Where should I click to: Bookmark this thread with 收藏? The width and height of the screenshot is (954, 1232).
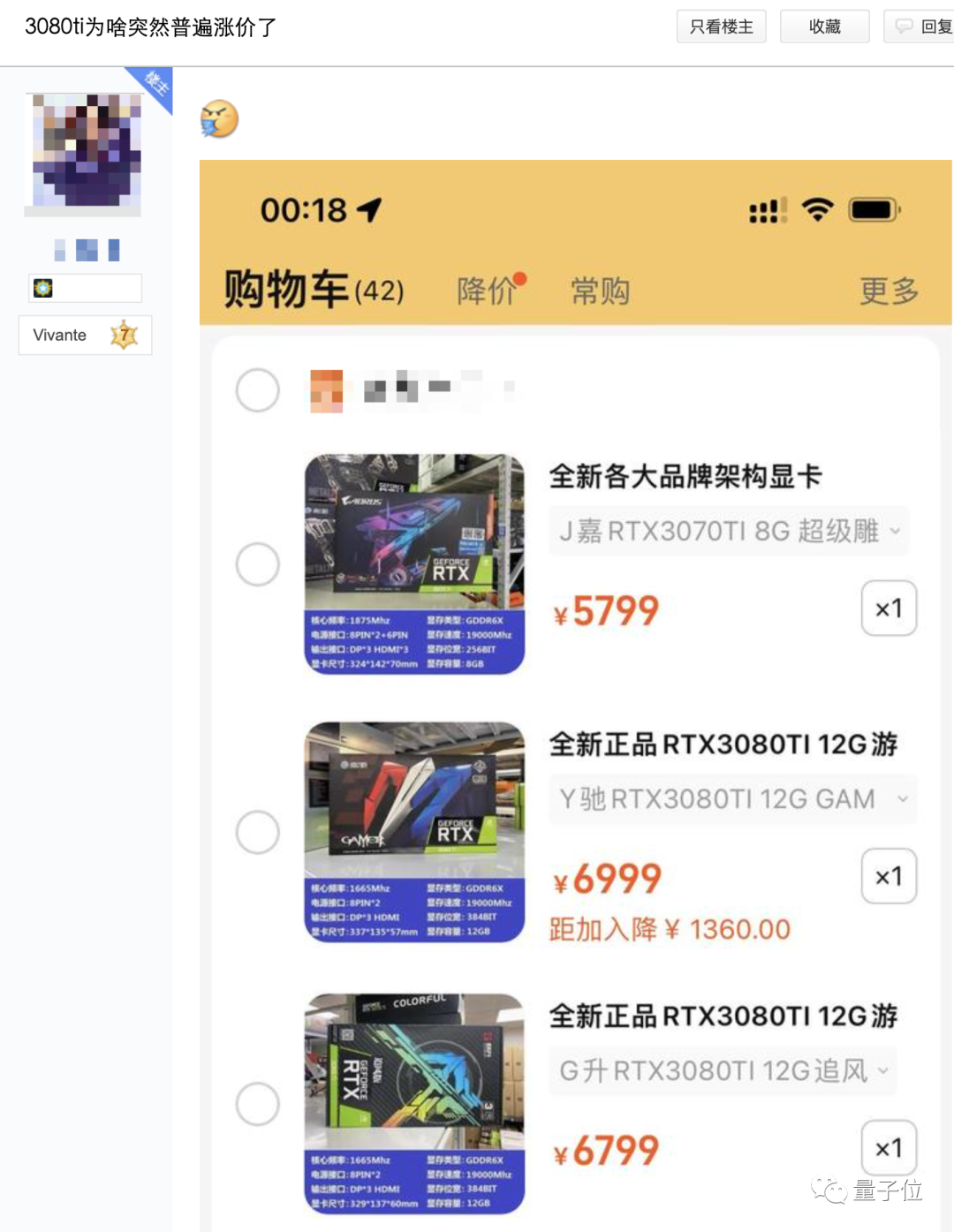(824, 26)
